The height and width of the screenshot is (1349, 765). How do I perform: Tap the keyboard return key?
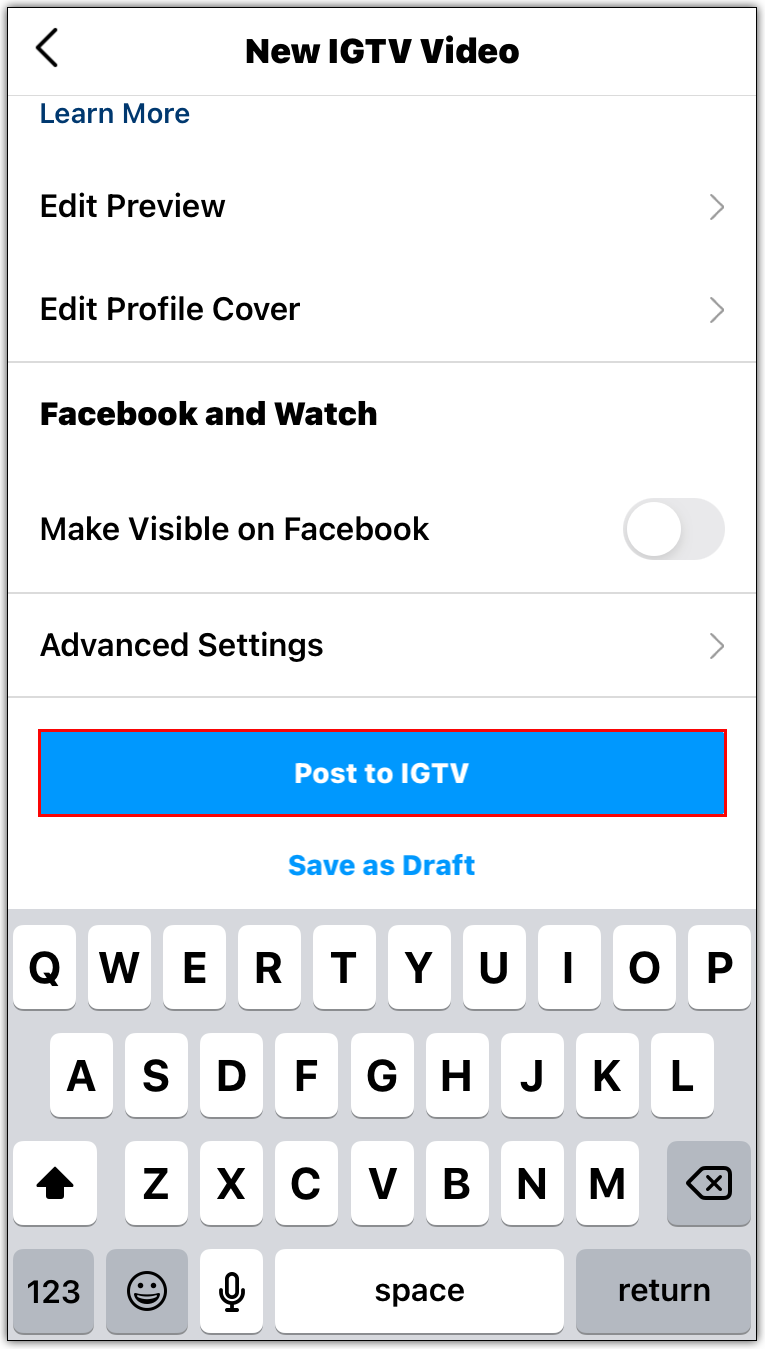click(x=663, y=1290)
